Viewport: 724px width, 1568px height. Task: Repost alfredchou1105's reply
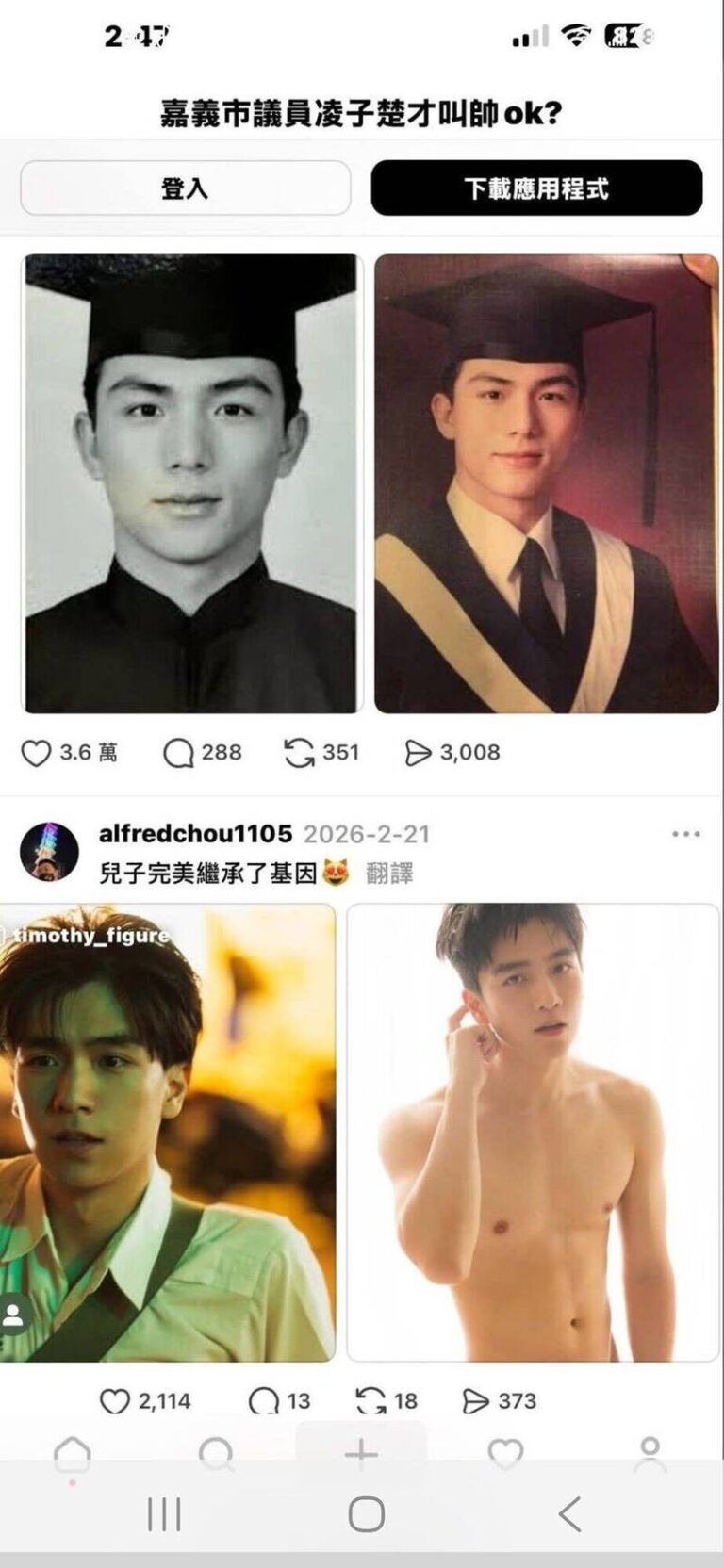pyautogui.click(x=371, y=1401)
